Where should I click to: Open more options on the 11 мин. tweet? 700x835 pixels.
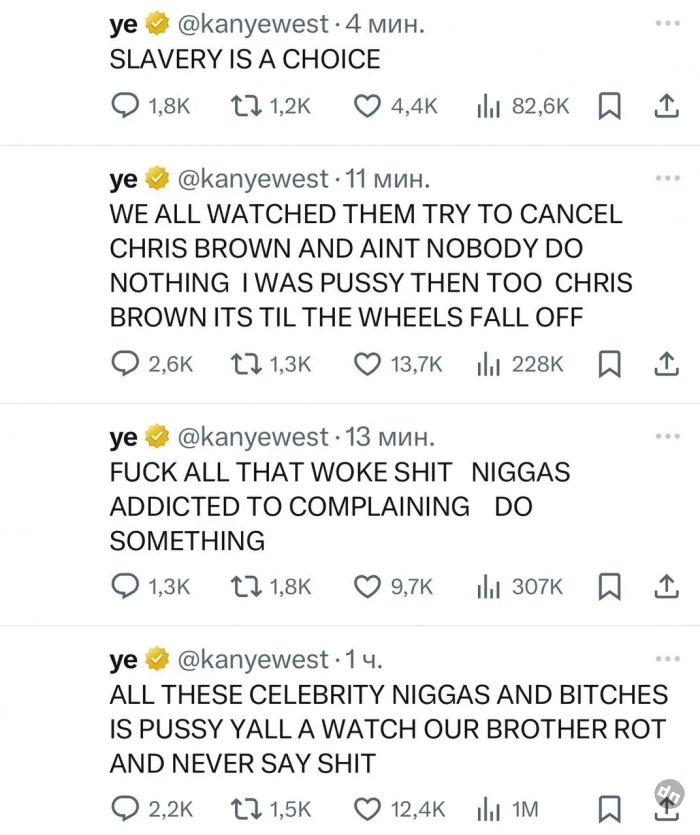click(x=666, y=179)
